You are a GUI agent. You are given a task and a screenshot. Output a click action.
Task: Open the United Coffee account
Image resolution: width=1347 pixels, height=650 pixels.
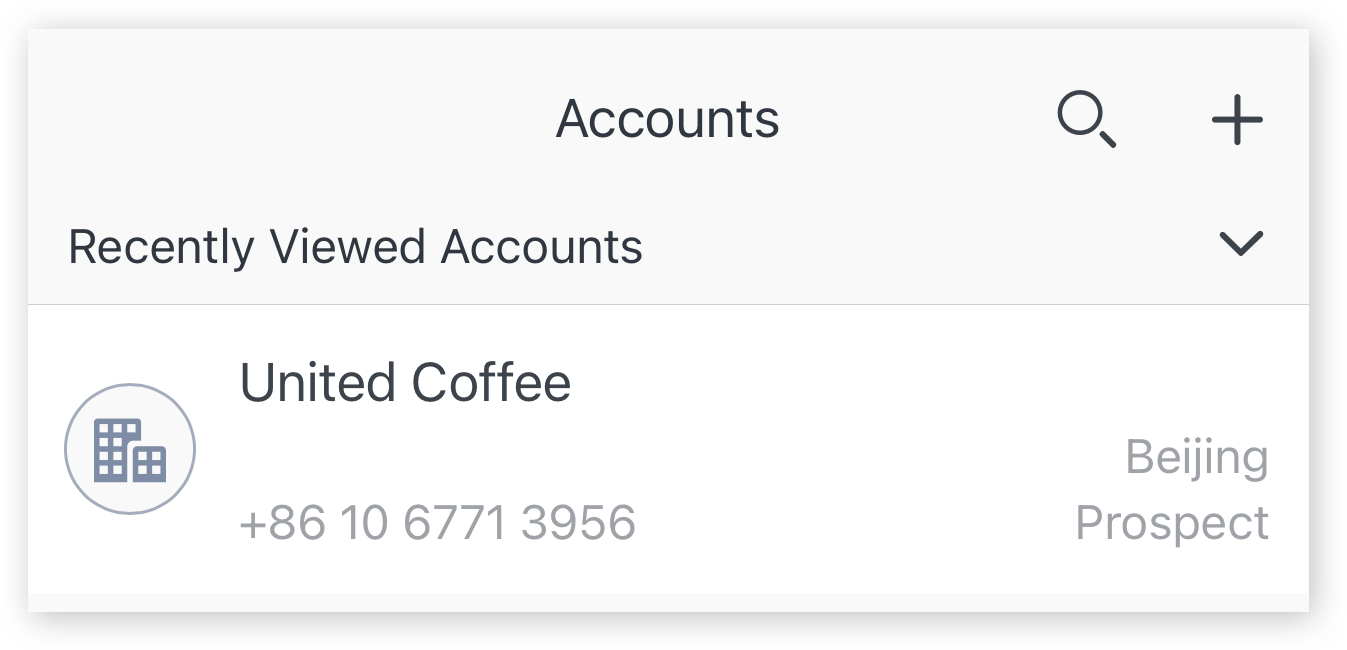pyautogui.click(x=406, y=383)
